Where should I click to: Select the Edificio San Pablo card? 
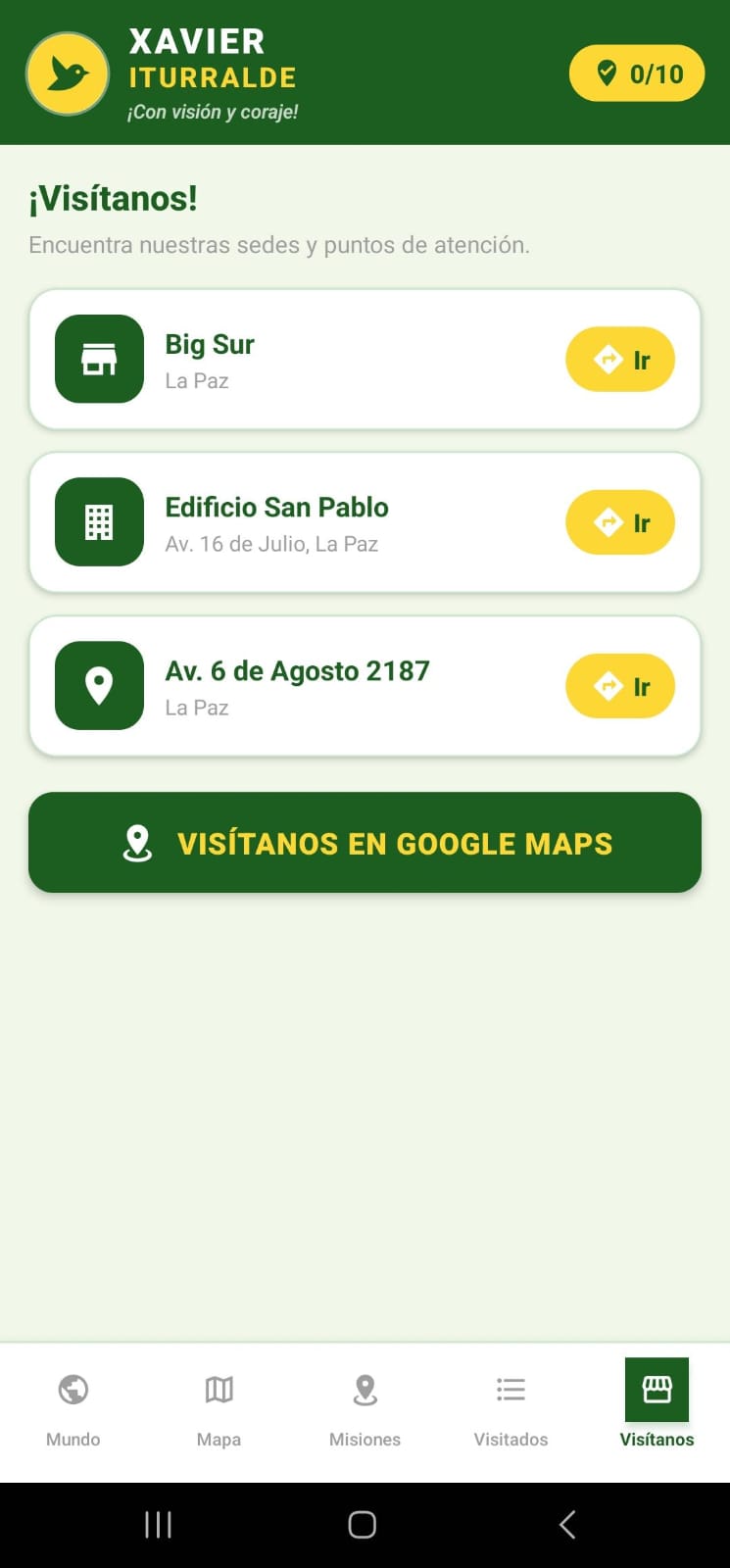[365, 522]
